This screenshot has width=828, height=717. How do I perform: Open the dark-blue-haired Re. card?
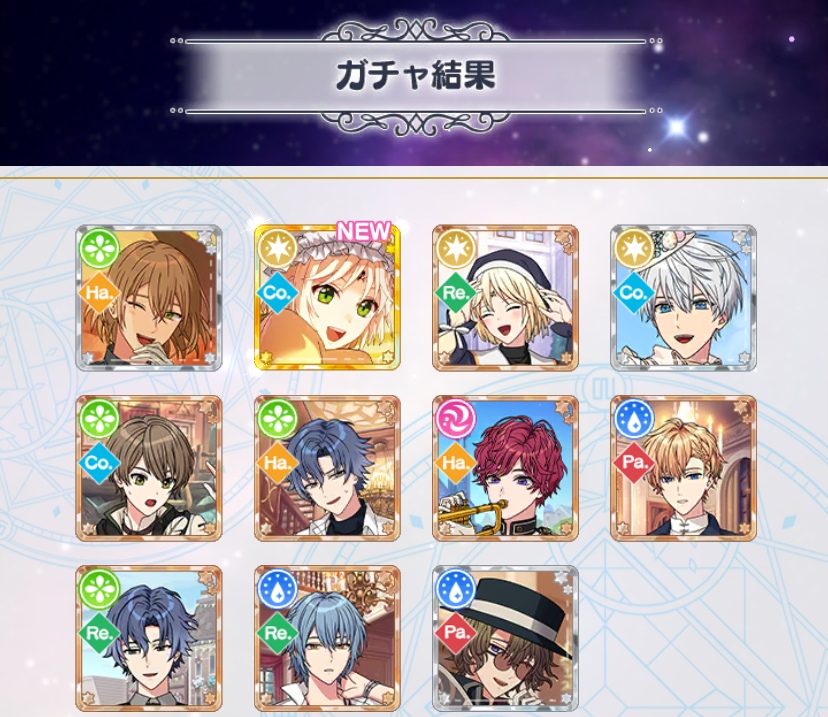pyautogui.click(x=149, y=638)
